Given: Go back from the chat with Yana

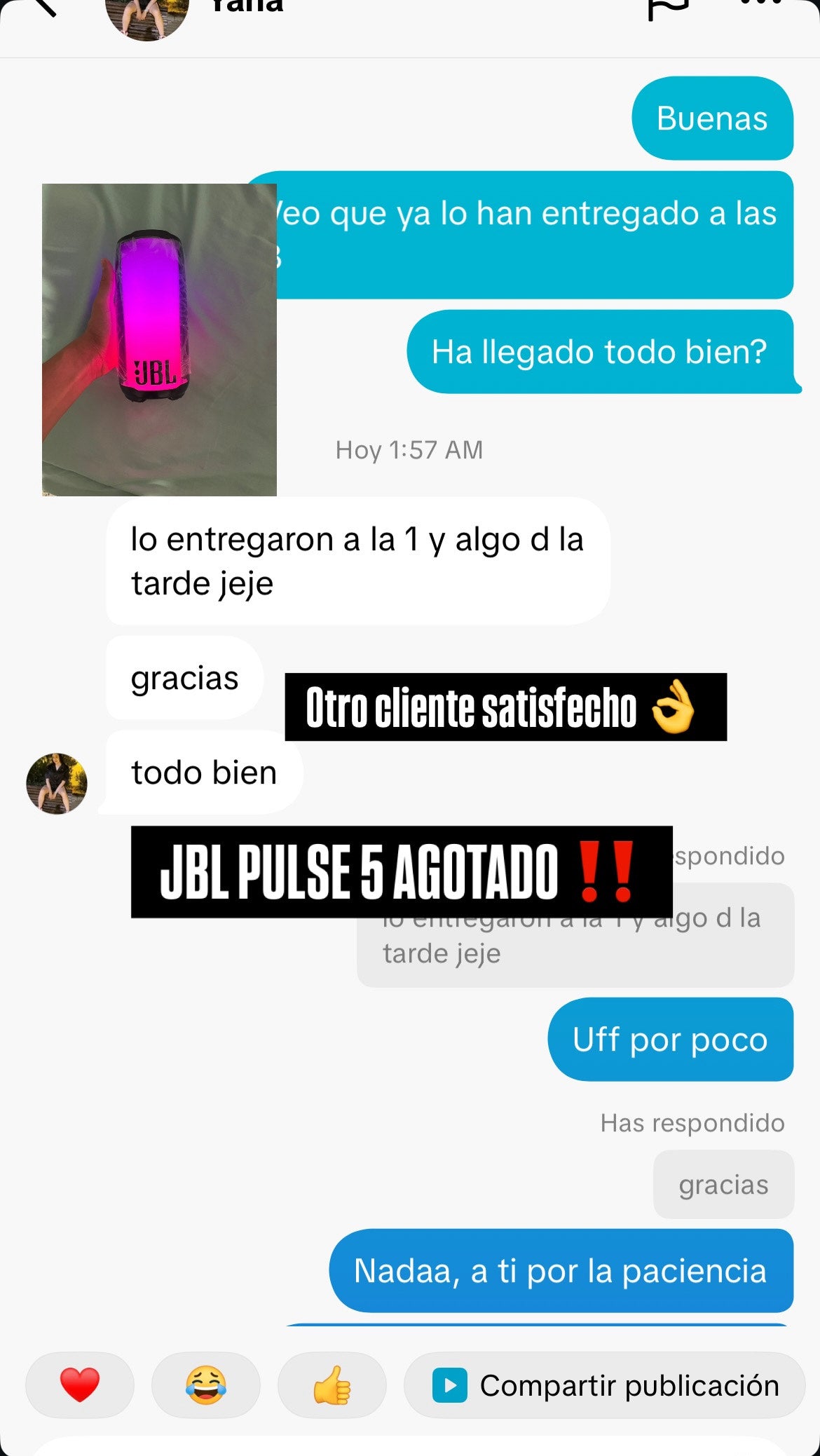Looking at the screenshot, I should tap(43, 7).
